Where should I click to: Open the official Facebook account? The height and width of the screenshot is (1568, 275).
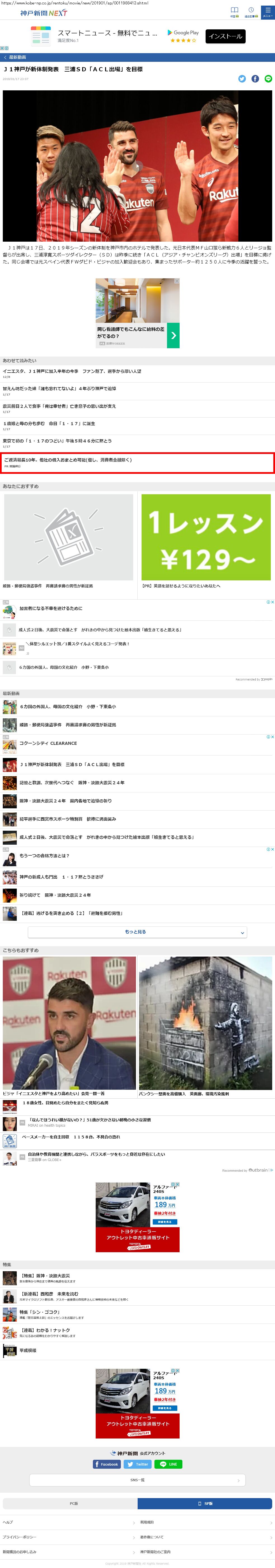pos(106,1465)
